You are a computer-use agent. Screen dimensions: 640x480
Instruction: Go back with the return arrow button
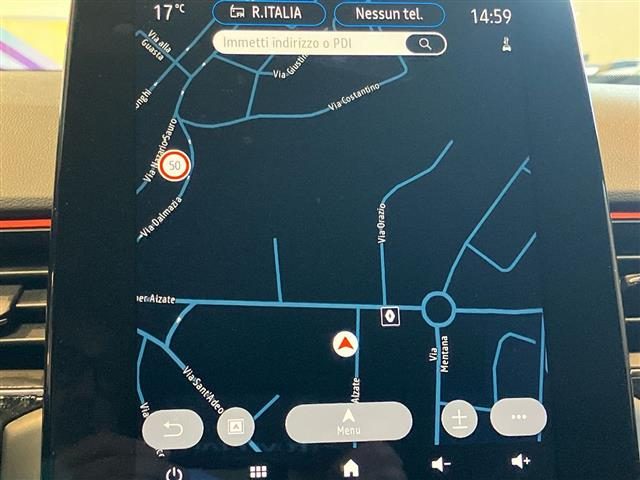pyautogui.click(x=173, y=429)
